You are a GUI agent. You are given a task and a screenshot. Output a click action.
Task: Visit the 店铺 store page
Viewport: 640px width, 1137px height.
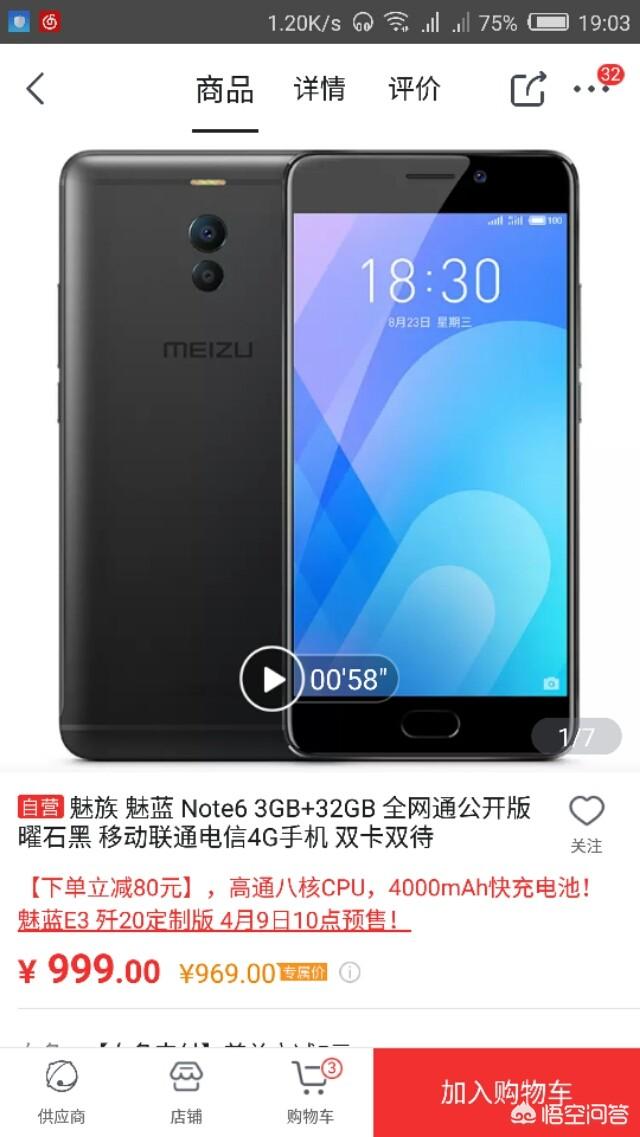(186, 1092)
